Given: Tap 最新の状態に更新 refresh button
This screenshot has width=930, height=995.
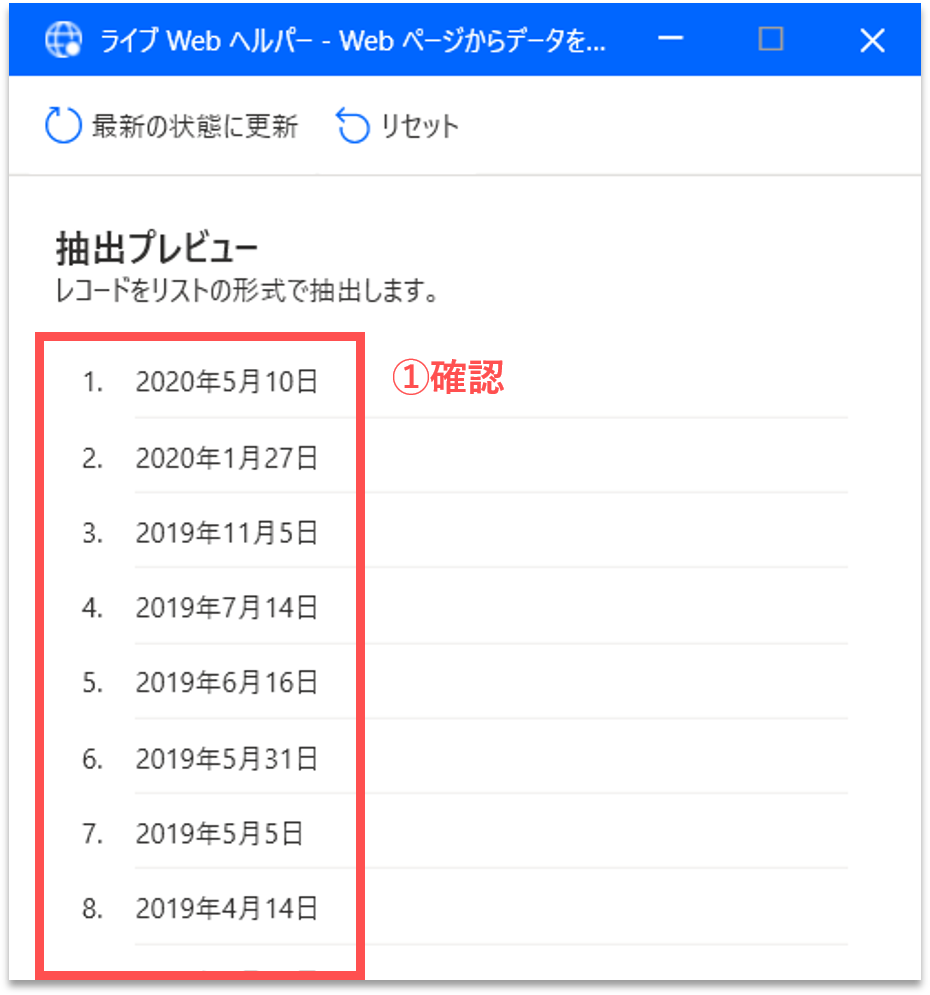Looking at the screenshot, I should coord(172,127).
